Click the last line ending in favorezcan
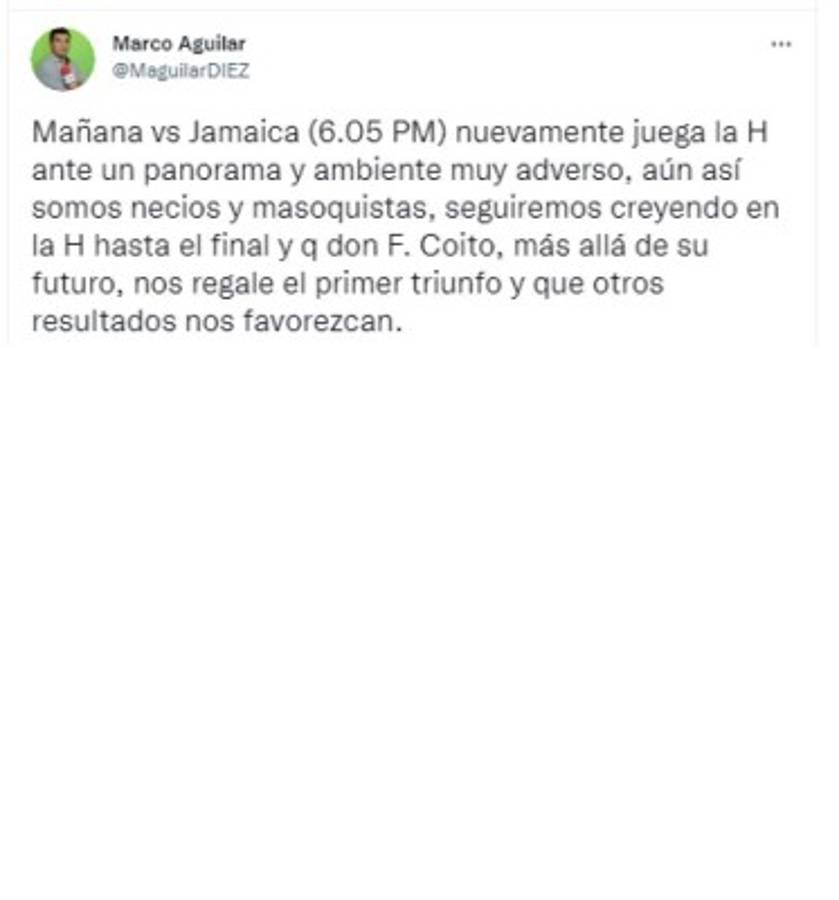The width and height of the screenshot is (839, 900). click(220, 322)
